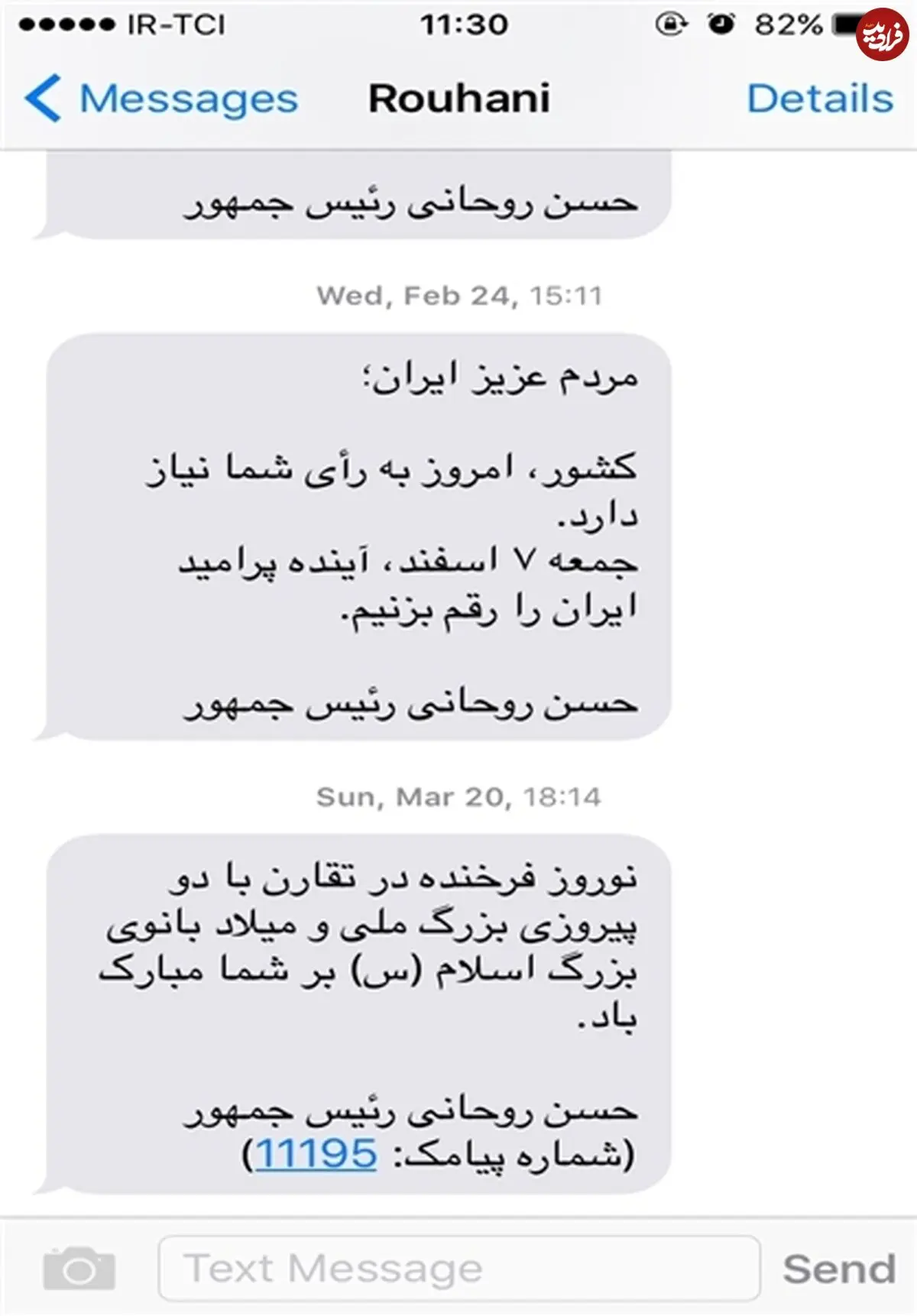Viewport: 917px width, 1316px height.
Task: Go back to the Messages list
Action: (x=161, y=99)
